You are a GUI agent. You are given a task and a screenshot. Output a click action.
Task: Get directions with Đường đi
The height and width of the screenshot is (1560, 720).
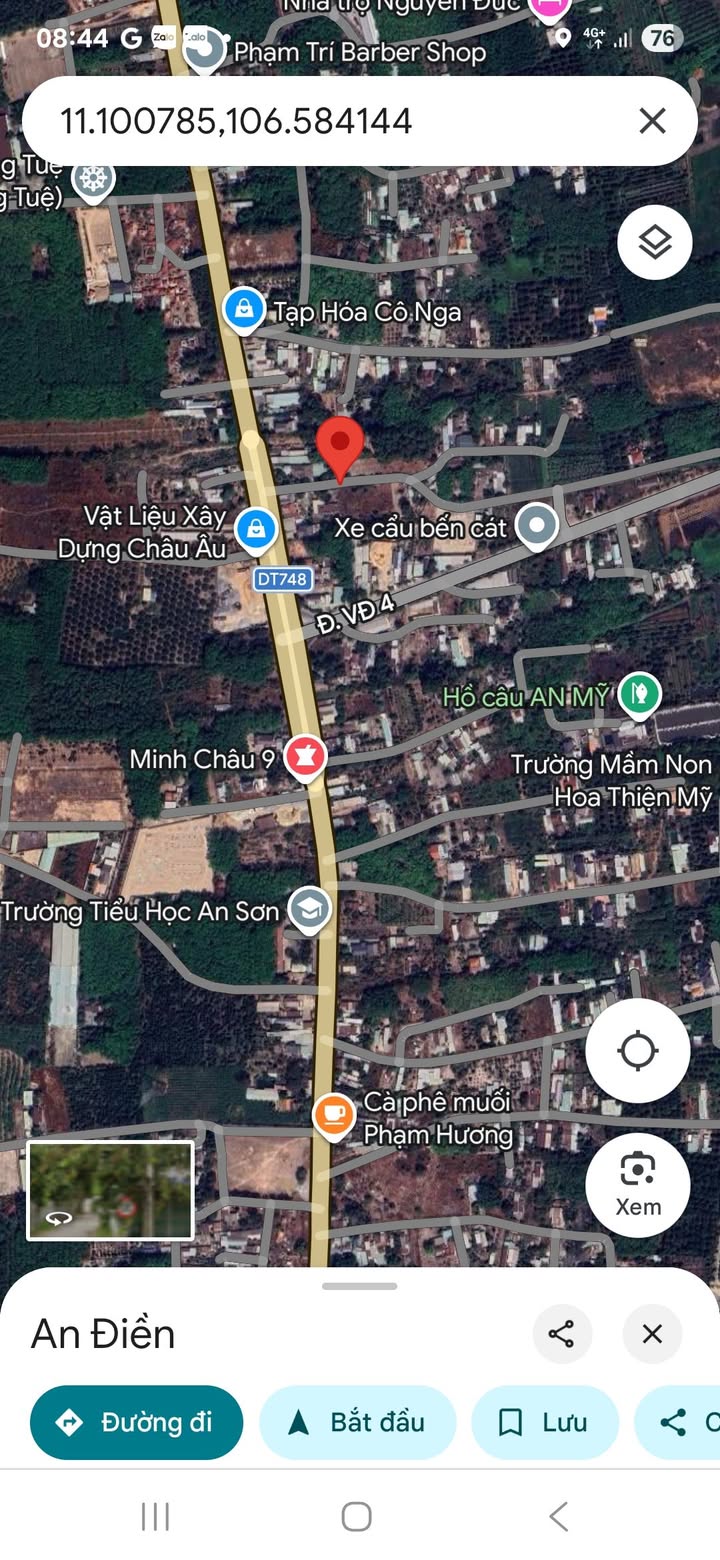pyautogui.click(x=137, y=1422)
